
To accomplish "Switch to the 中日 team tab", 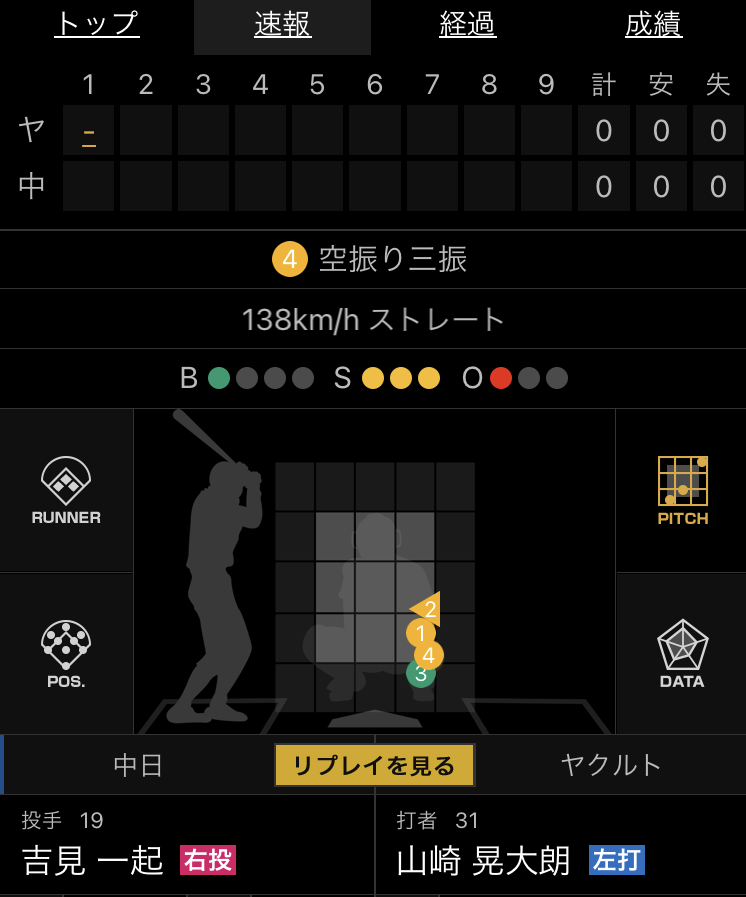I will 138,765.
